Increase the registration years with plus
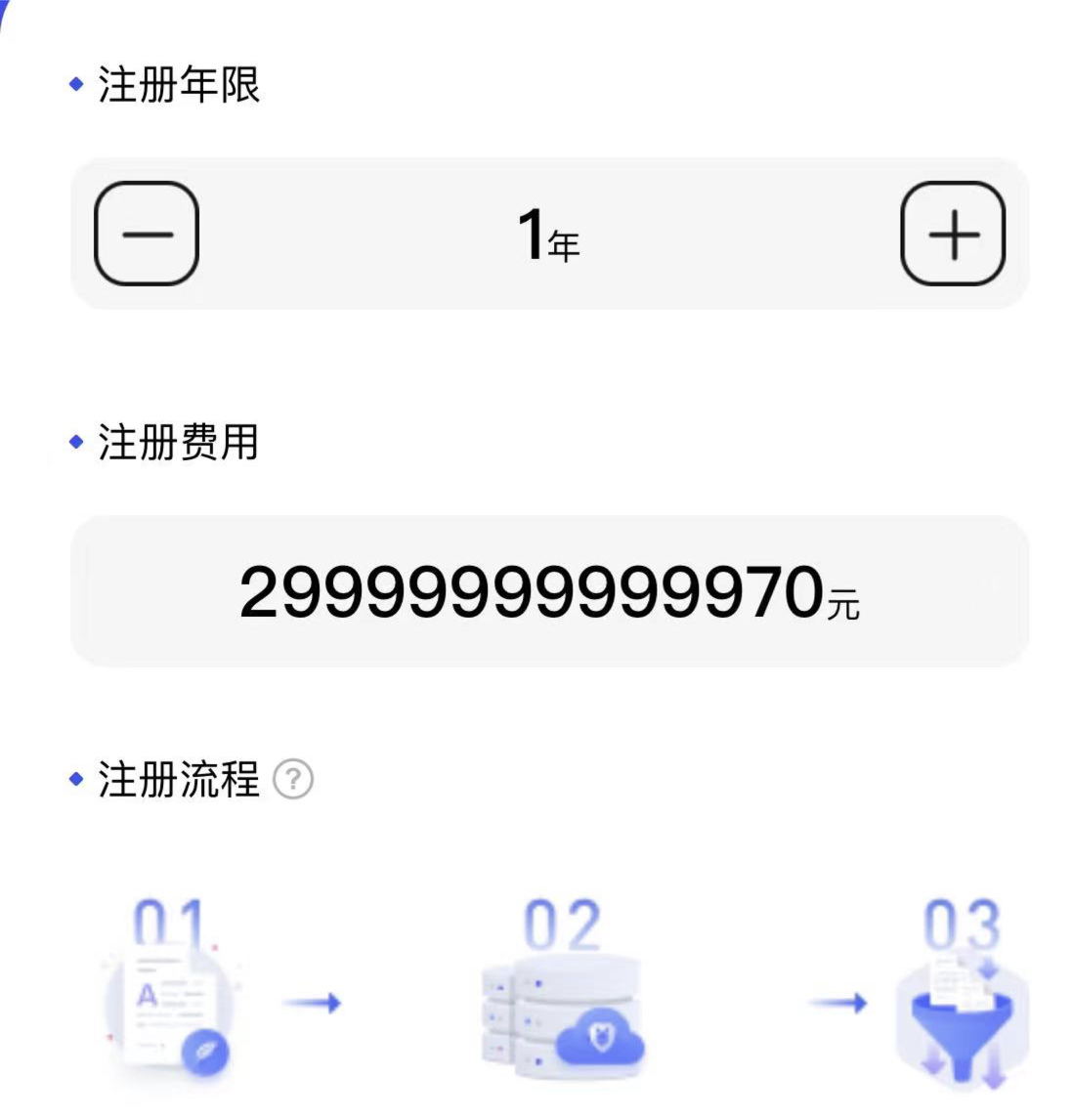This screenshot has width=1072, height=1120. pos(953,235)
